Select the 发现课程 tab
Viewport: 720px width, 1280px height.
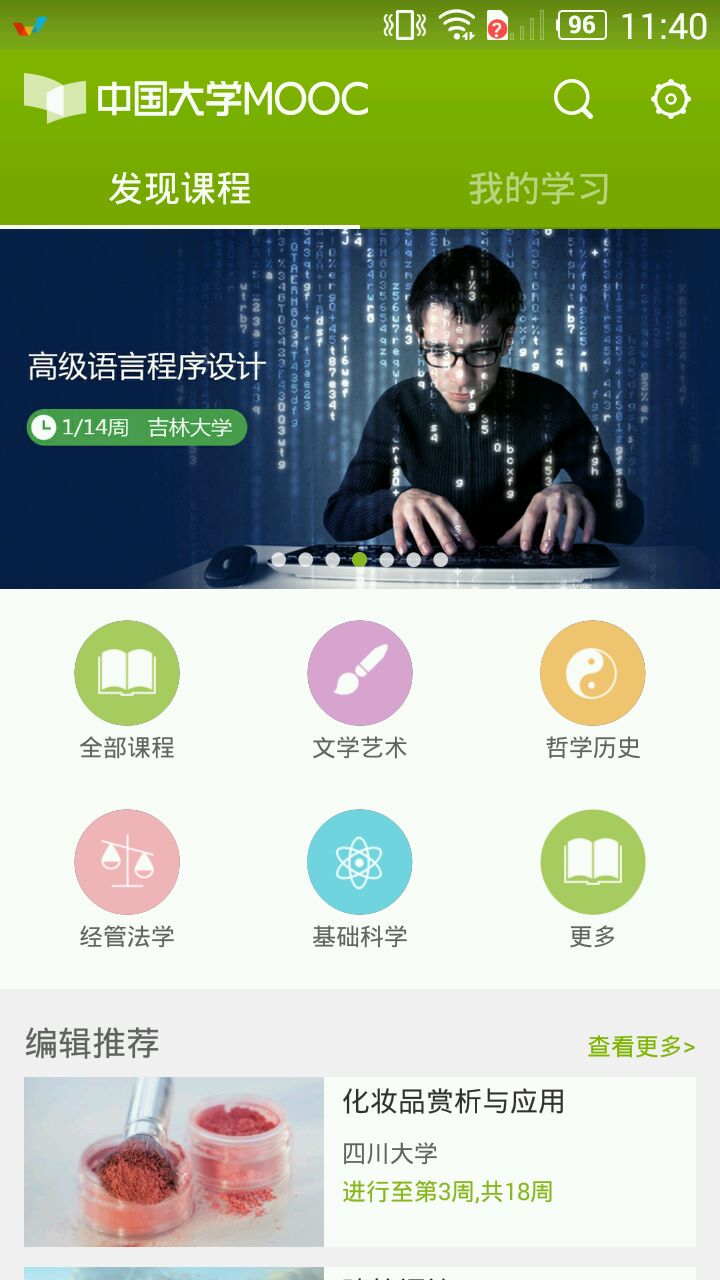click(x=180, y=188)
